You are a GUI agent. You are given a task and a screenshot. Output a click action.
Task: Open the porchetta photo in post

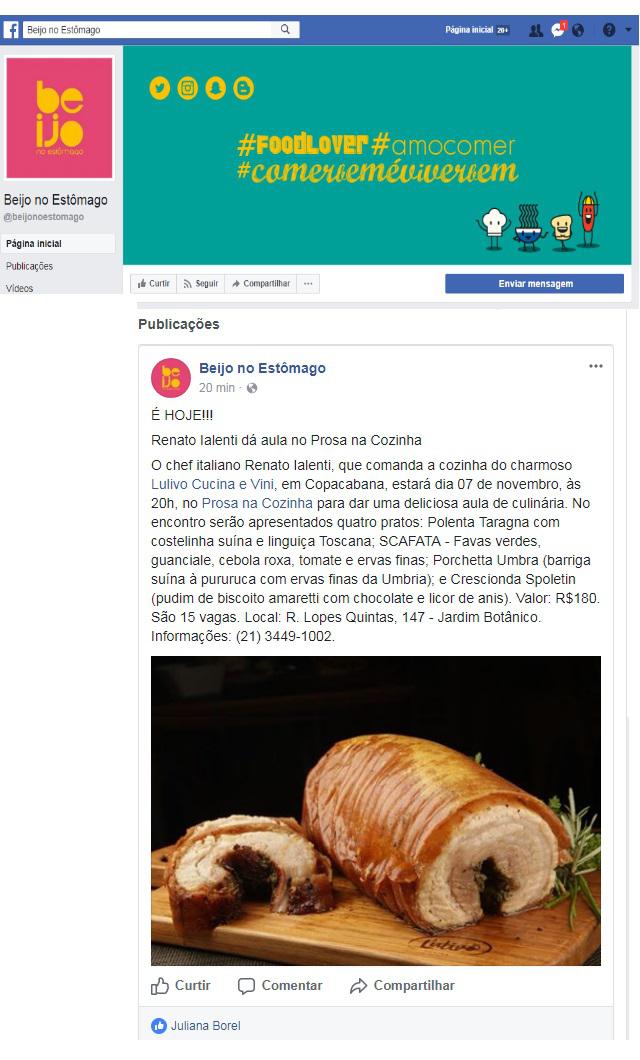click(x=376, y=811)
